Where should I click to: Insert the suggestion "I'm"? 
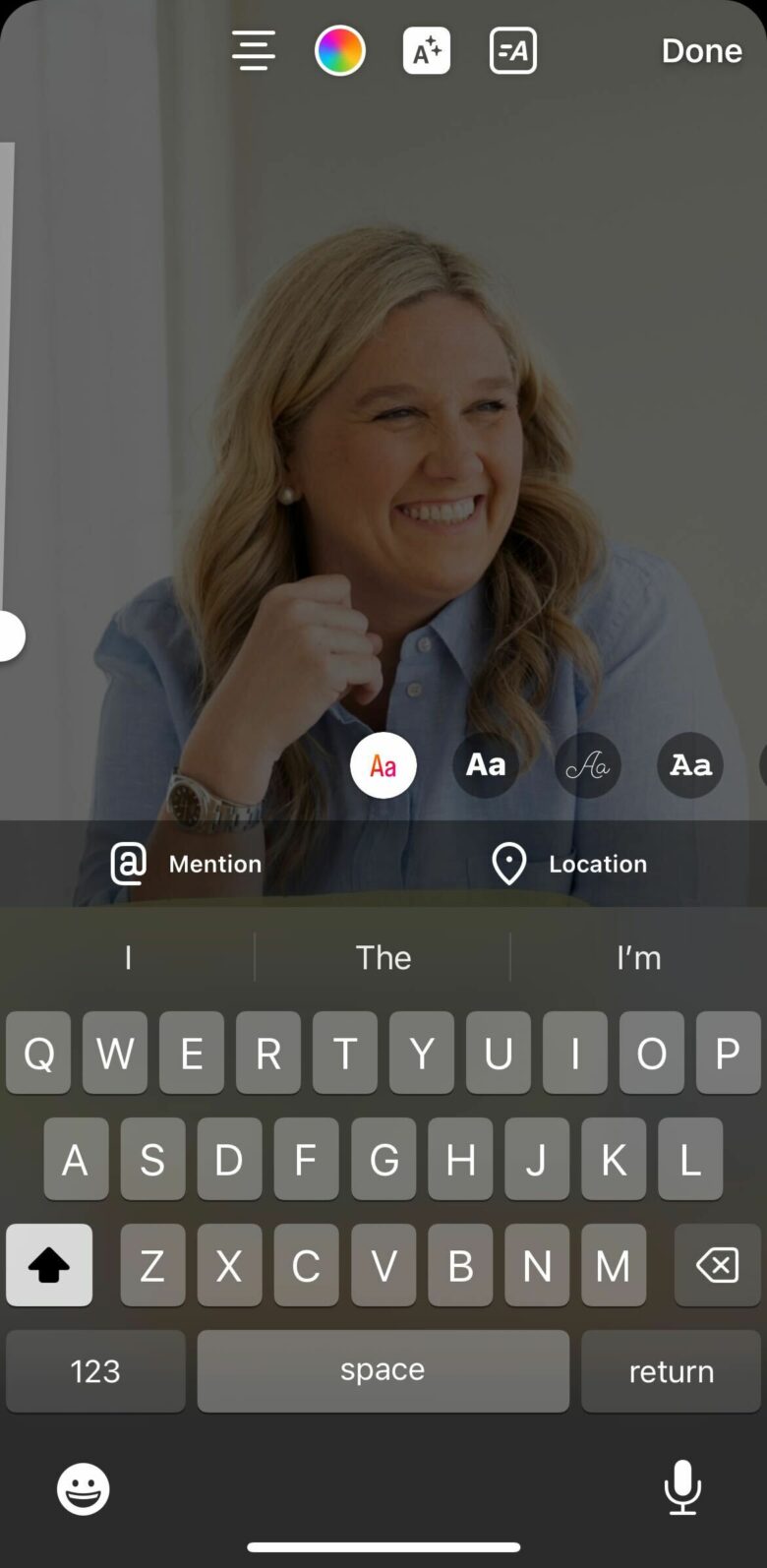(639, 957)
